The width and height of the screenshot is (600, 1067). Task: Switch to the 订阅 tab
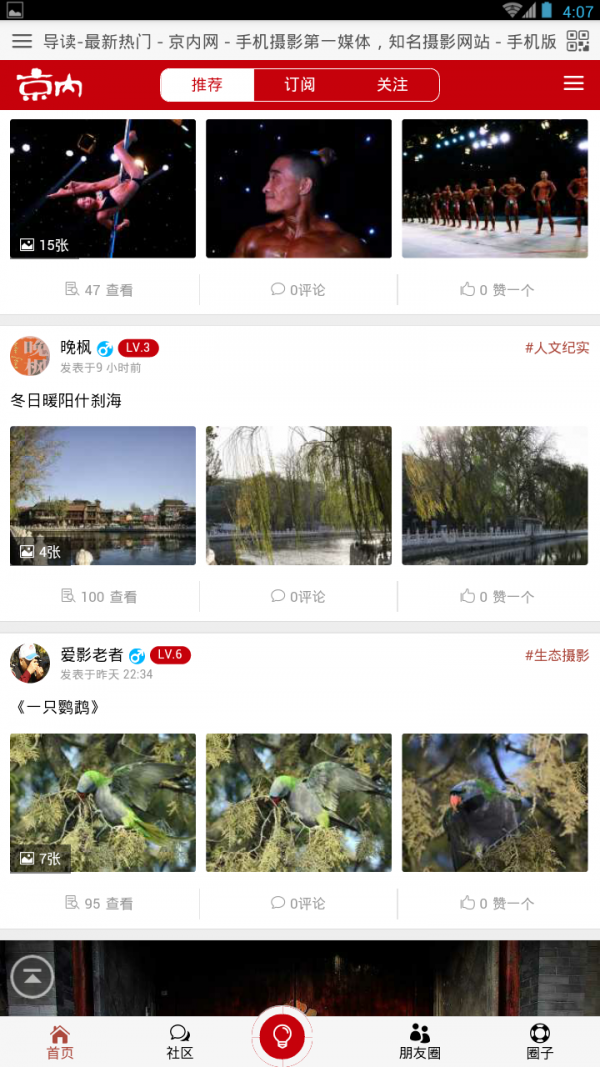tap(300, 85)
